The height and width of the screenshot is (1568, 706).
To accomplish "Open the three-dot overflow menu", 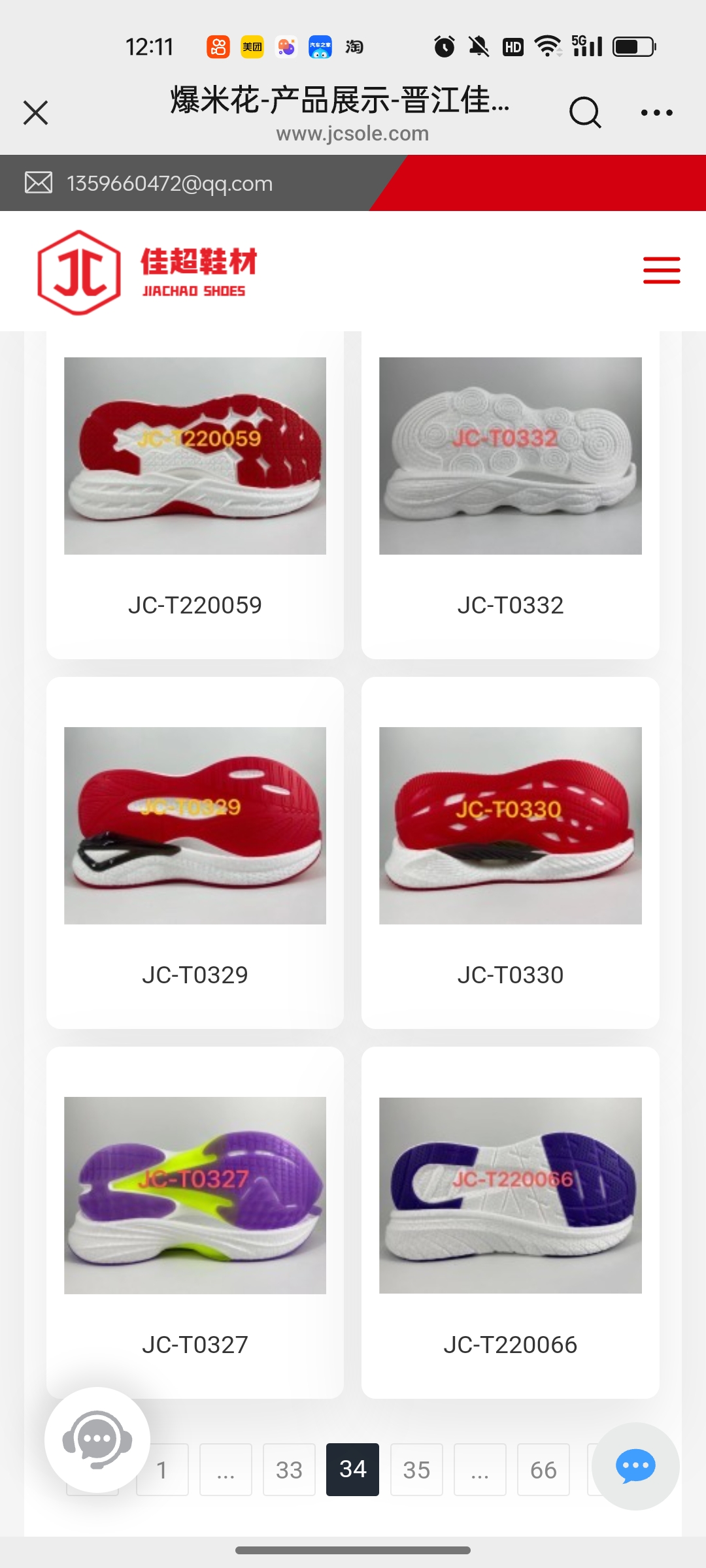I will click(x=656, y=112).
